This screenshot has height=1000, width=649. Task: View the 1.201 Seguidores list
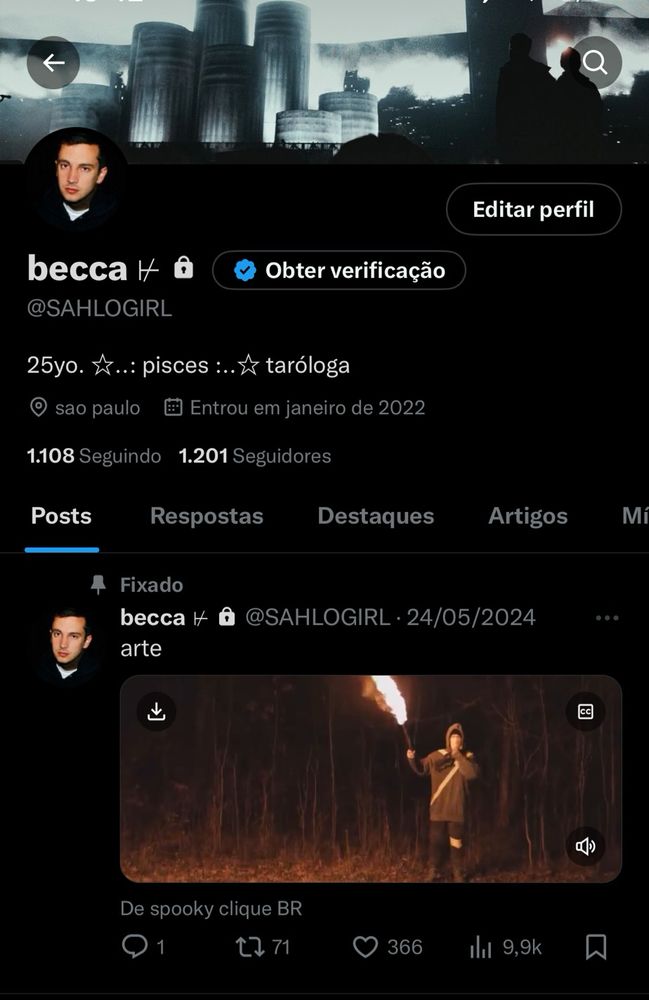pyautogui.click(x=255, y=456)
